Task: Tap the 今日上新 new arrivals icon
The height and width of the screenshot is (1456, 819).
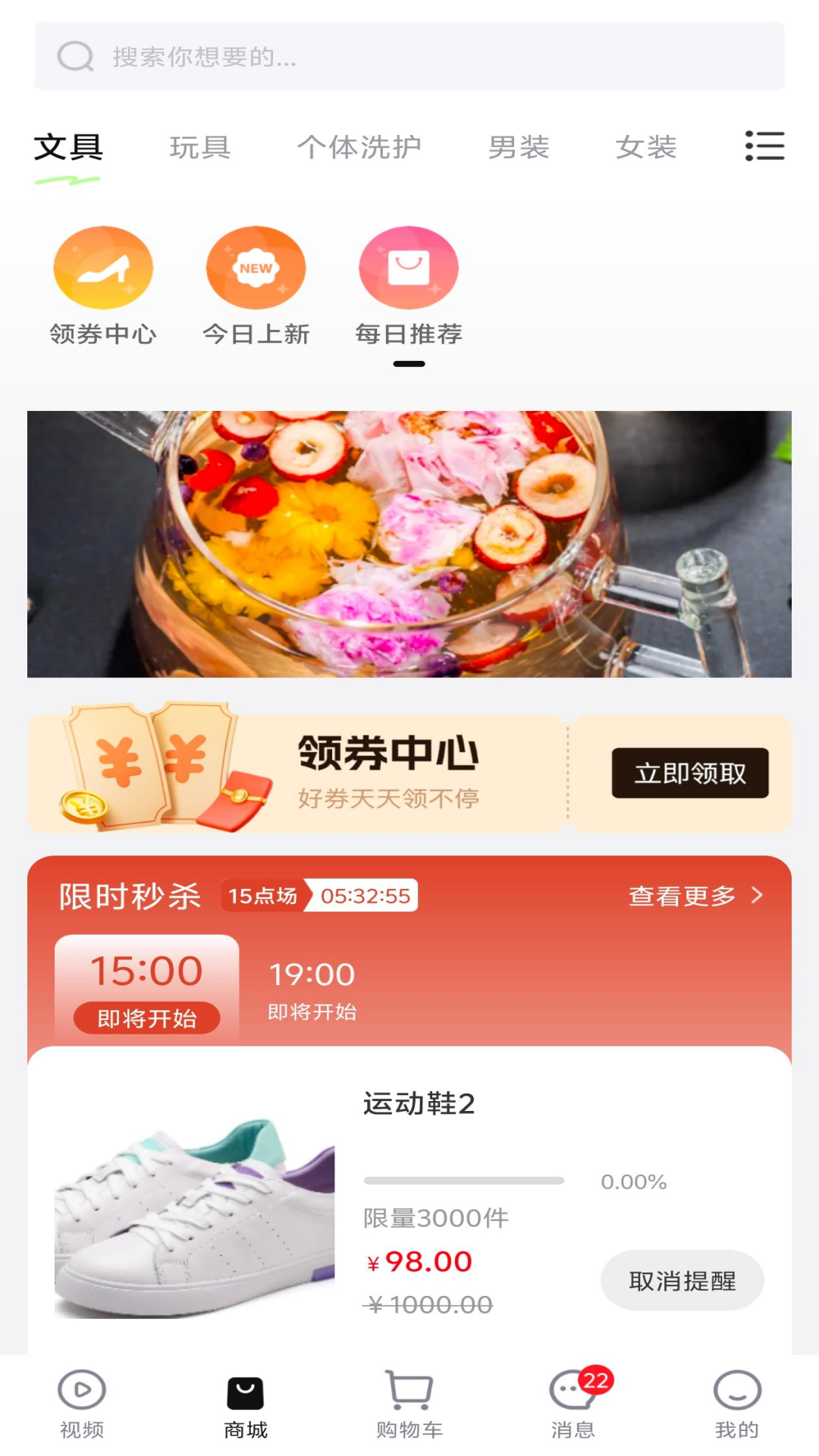Action: tap(256, 268)
